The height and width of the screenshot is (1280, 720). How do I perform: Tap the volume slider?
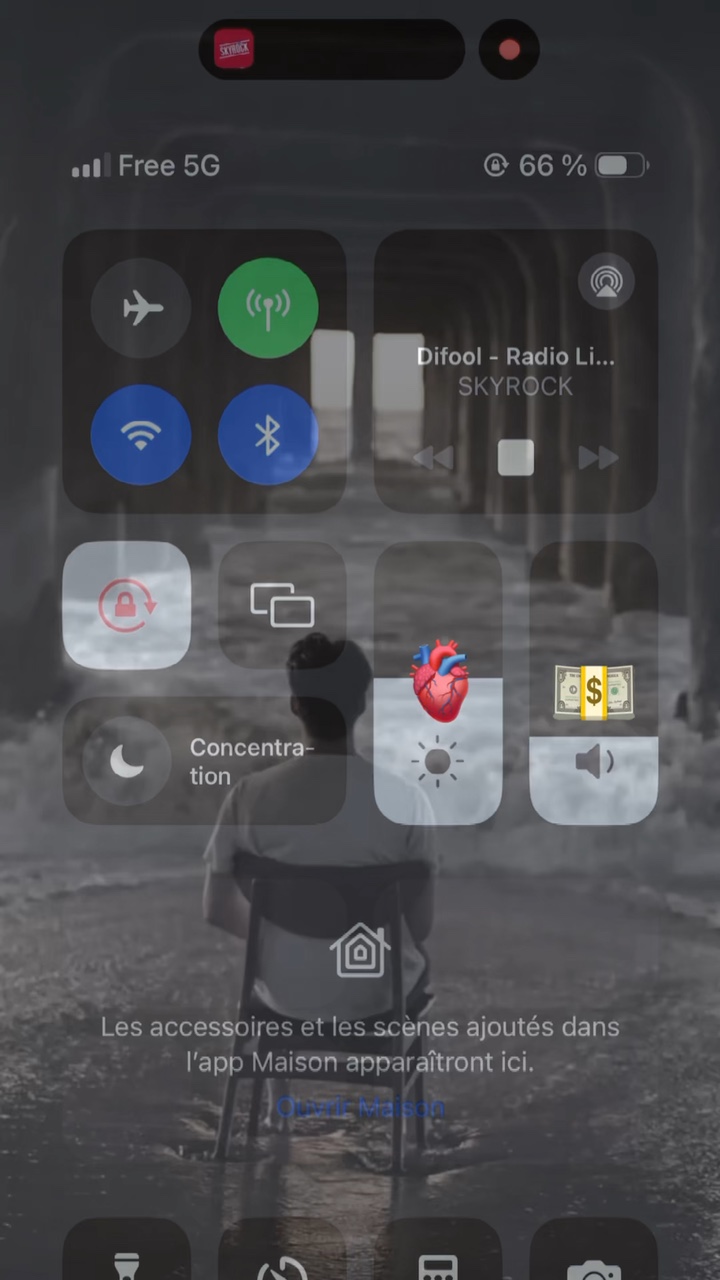(x=594, y=683)
